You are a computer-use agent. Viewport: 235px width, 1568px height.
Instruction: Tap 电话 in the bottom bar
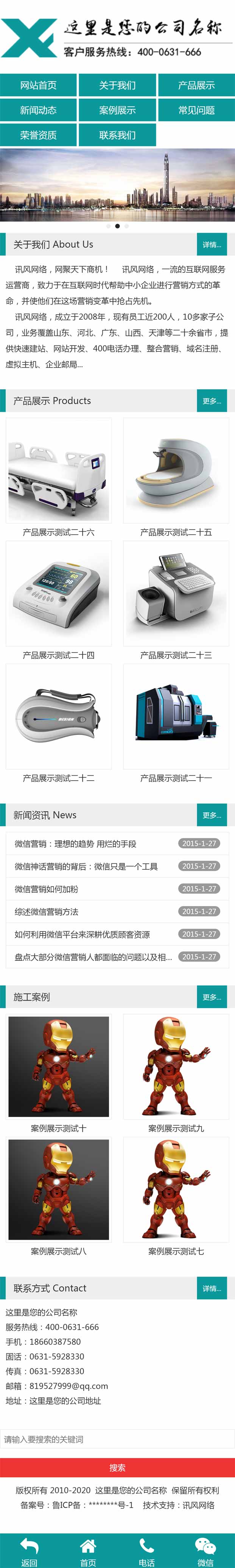click(146, 1552)
